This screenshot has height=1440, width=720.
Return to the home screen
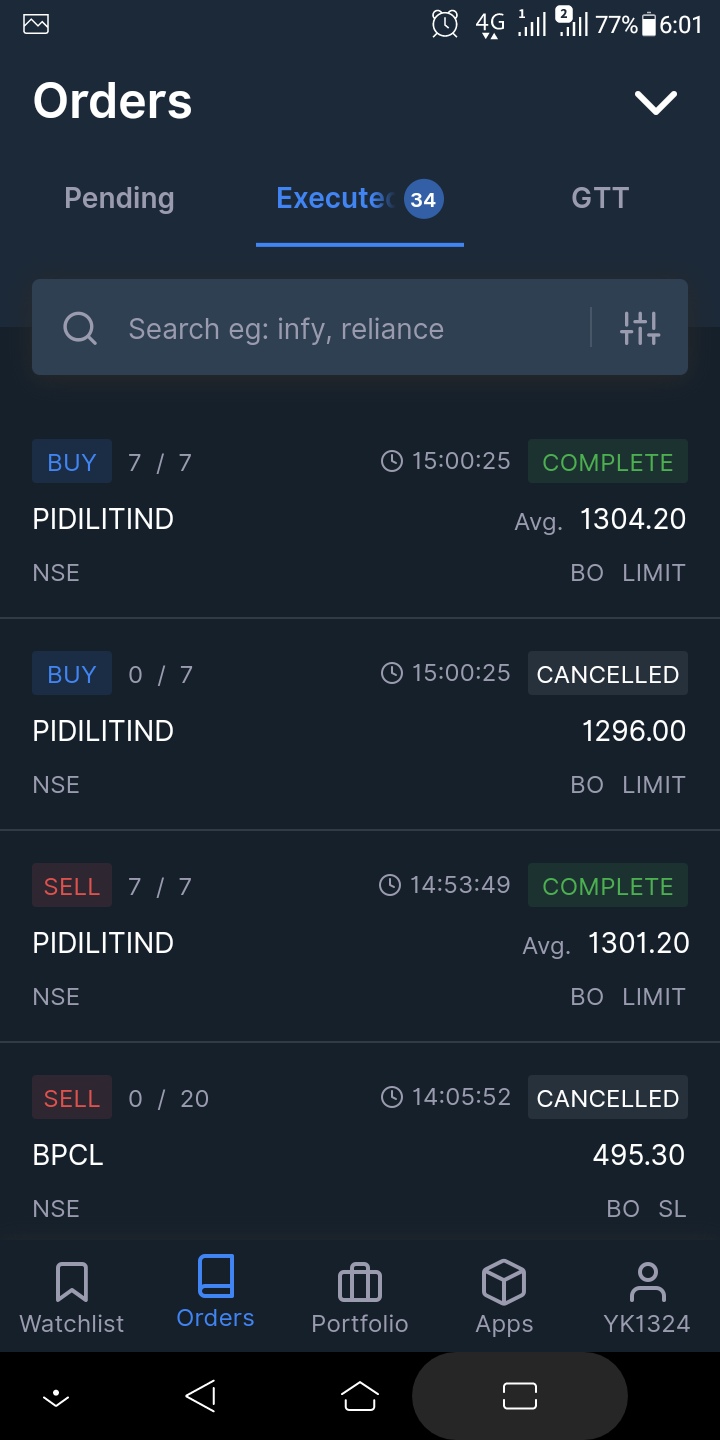point(360,1396)
